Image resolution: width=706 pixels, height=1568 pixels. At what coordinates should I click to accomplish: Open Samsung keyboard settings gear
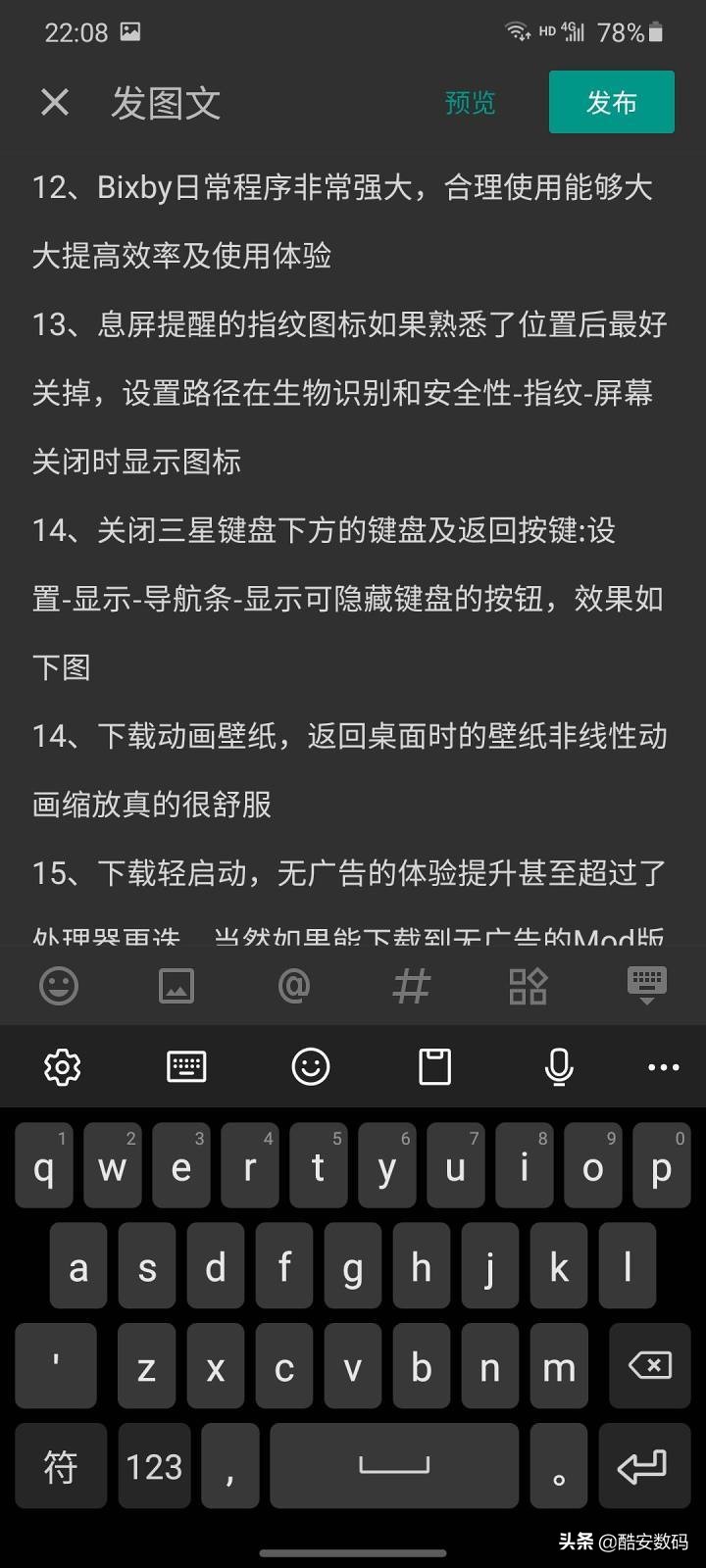(x=62, y=1067)
